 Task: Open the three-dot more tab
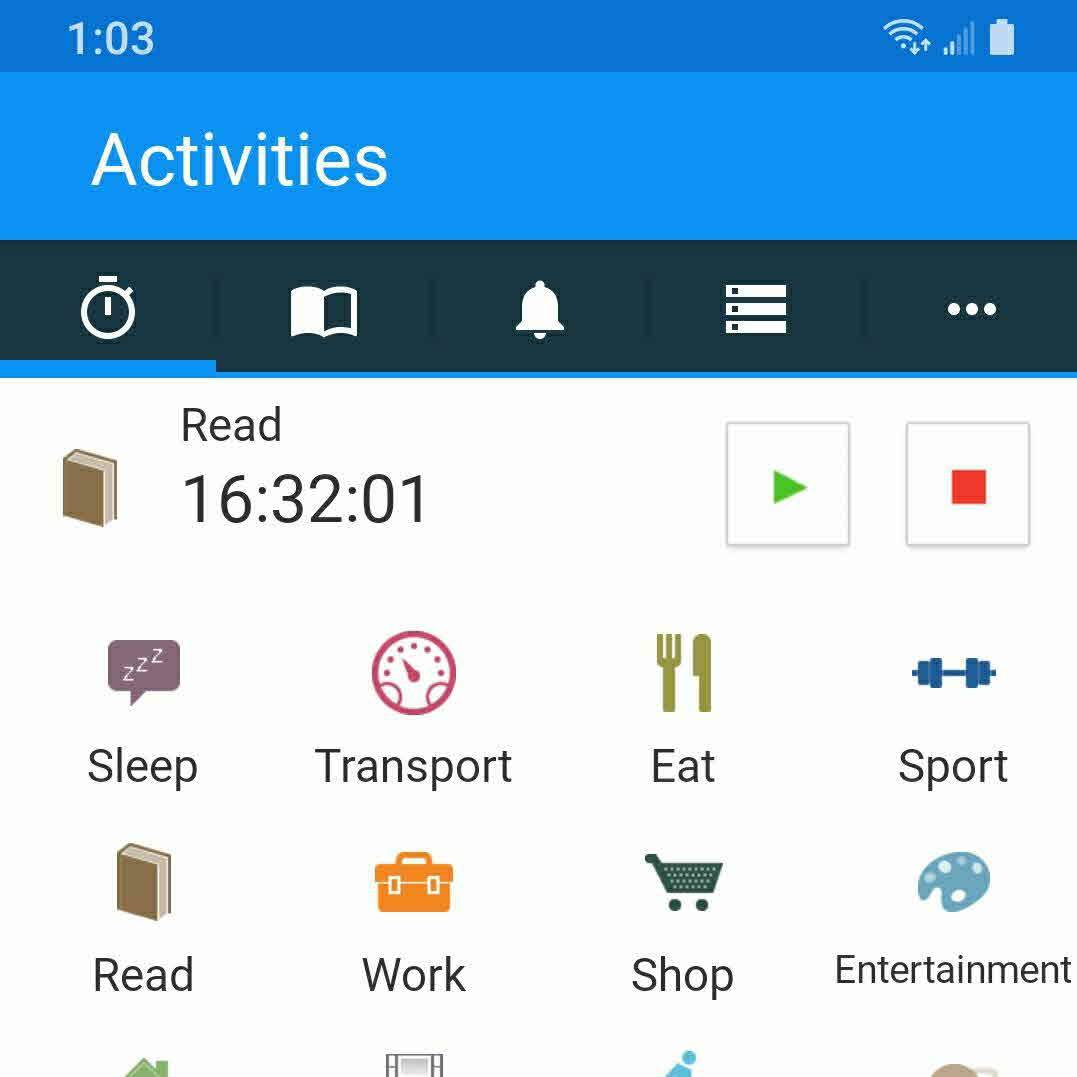click(x=971, y=309)
